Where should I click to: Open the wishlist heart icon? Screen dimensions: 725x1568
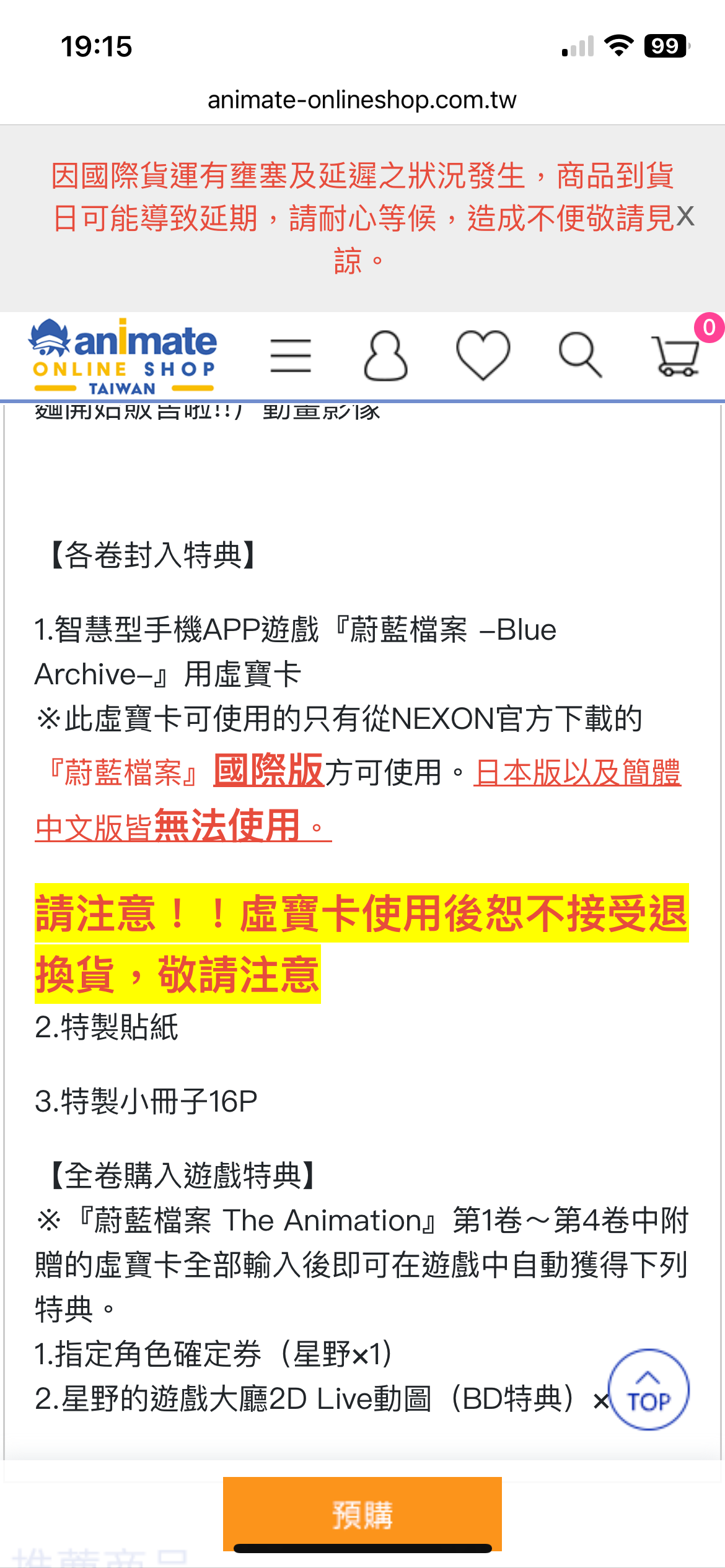(483, 355)
